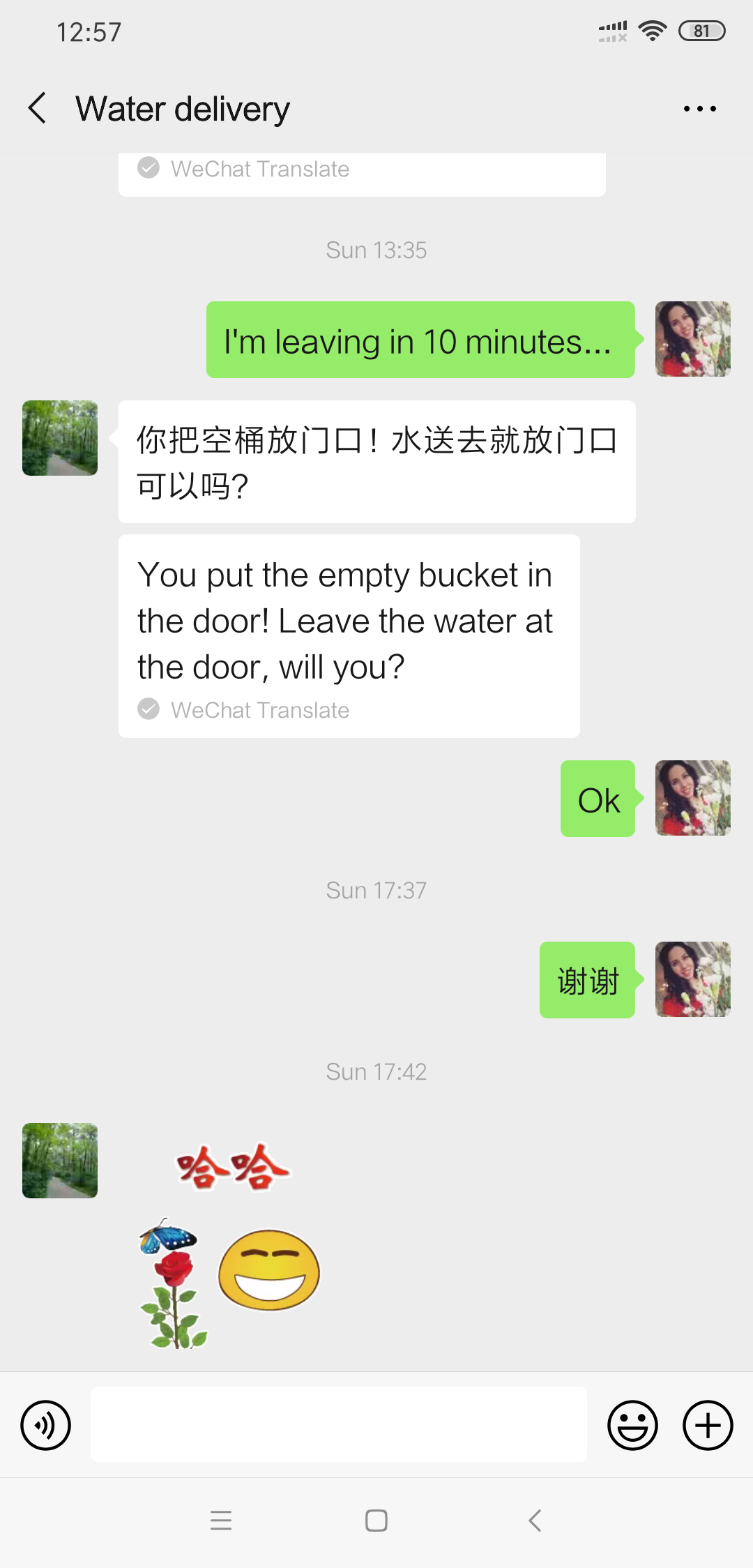Open recent apps from the navigation bar
753x1568 pixels.
coord(221,1521)
